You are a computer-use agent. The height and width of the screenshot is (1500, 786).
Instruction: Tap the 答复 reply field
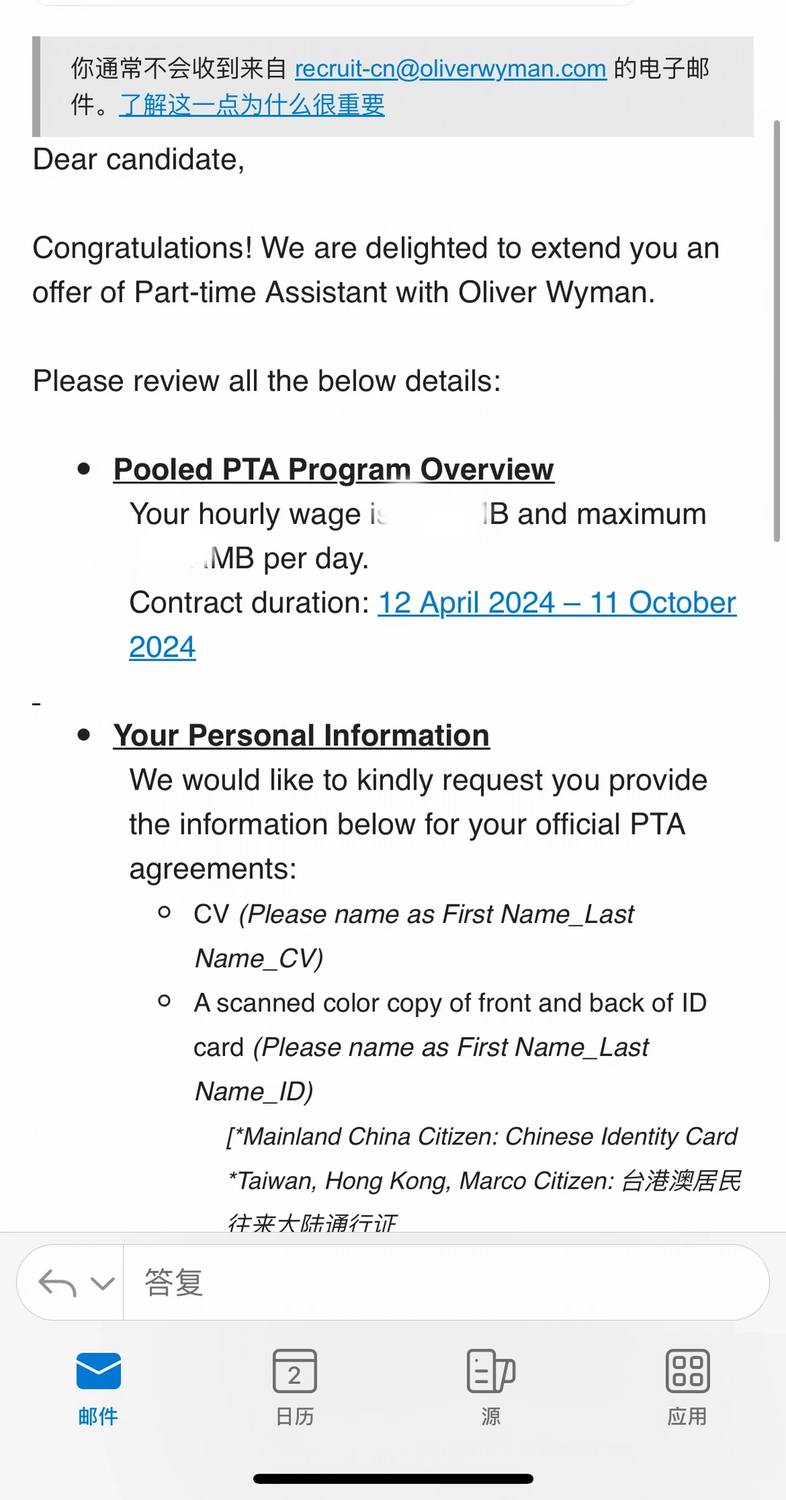[x=446, y=1282]
